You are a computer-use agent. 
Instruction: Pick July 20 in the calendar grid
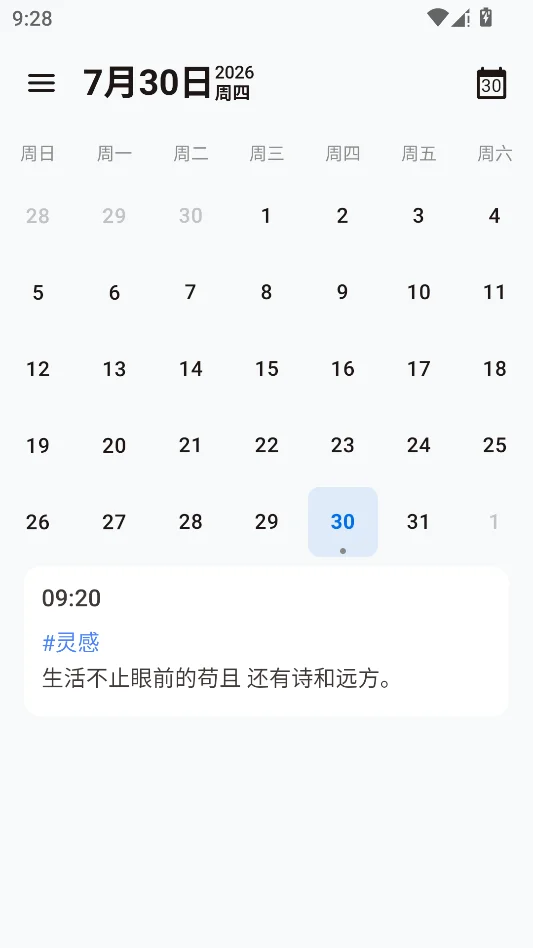point(114,446)
